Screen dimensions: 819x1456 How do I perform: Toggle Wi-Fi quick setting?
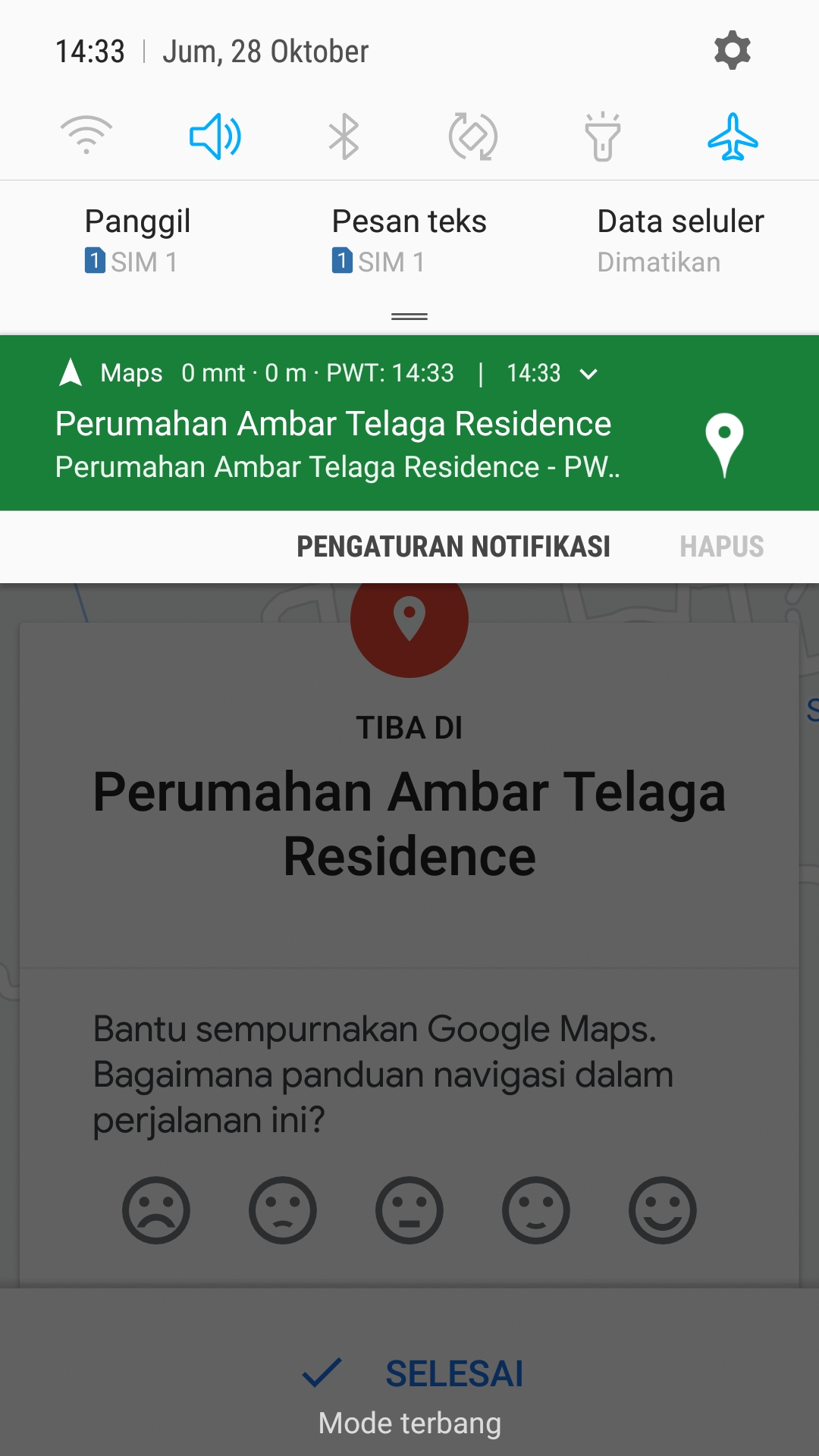tap(86, 136)
